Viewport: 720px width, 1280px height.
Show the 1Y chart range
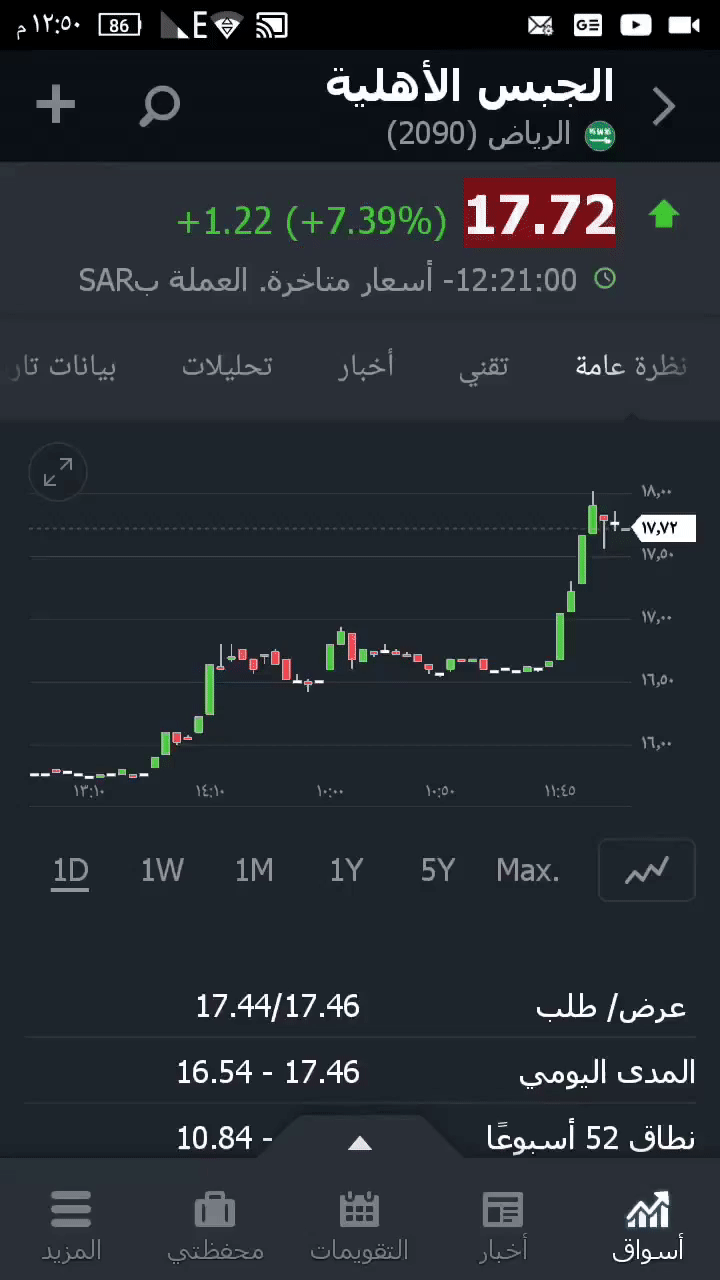346,871
